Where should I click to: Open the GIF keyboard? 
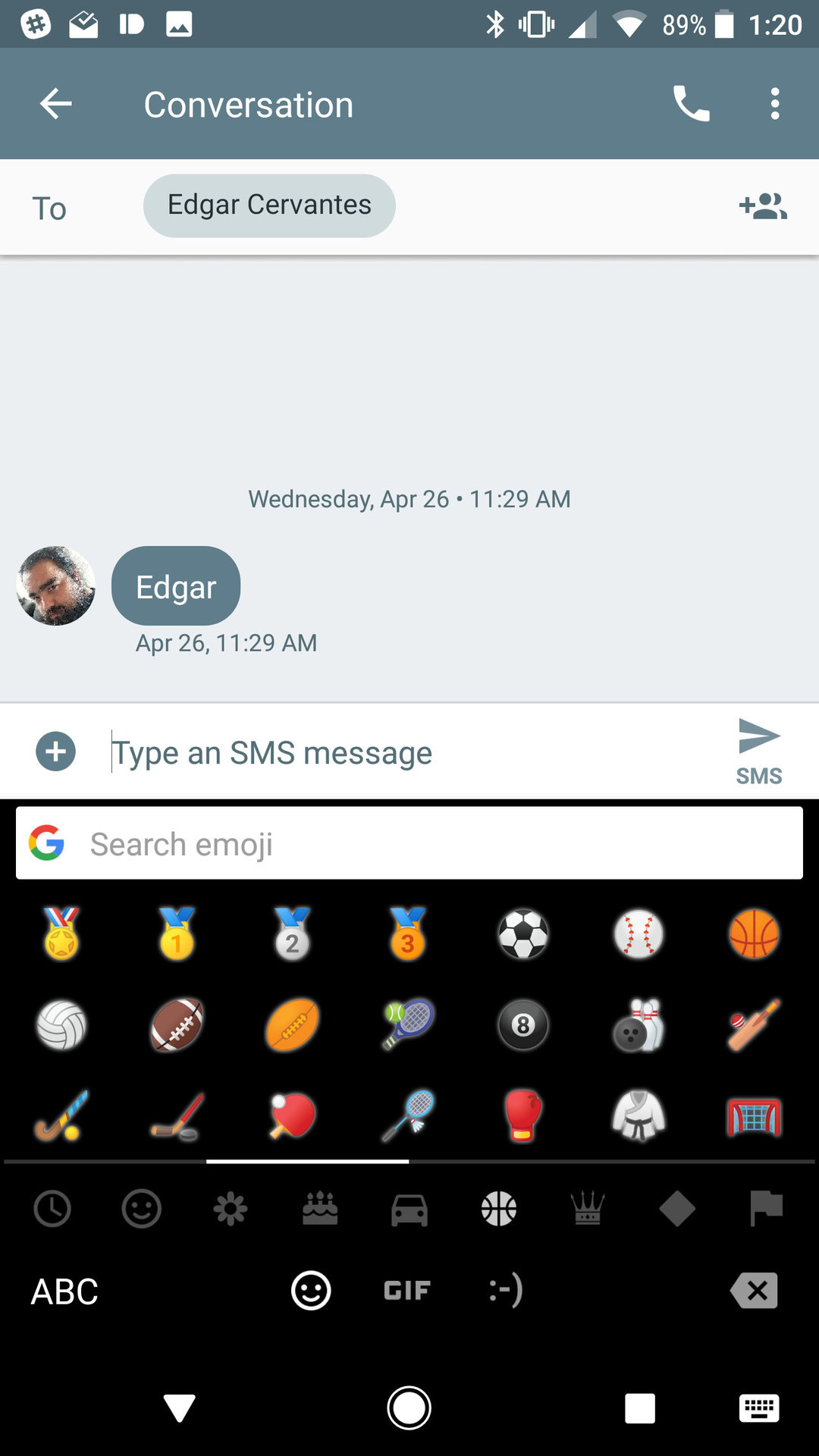[407, 1290]
